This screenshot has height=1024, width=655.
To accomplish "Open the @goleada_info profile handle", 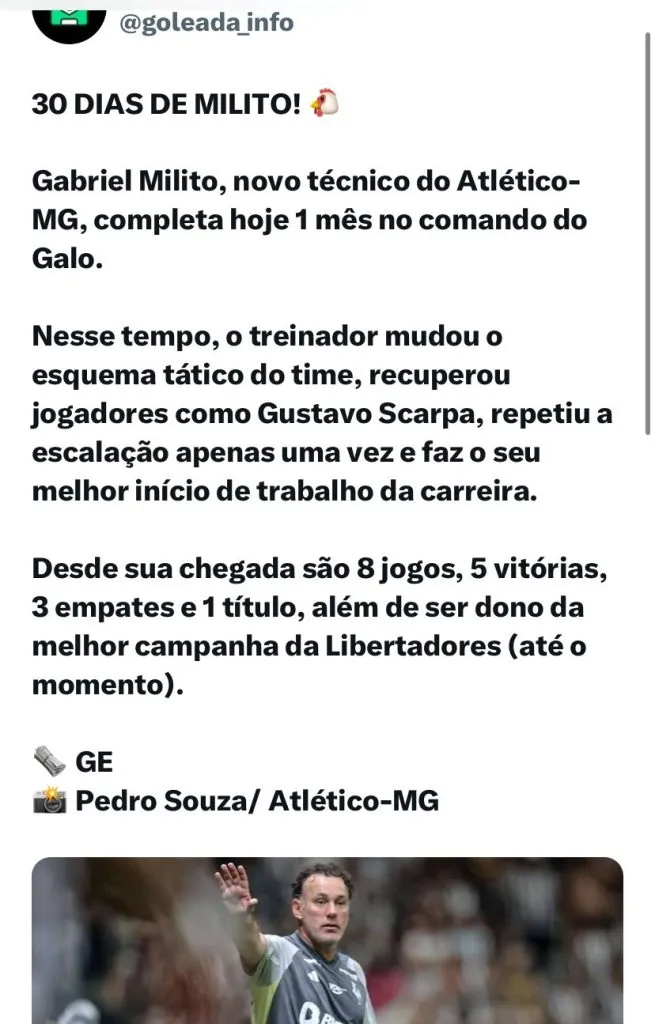I will pos(206,22).
